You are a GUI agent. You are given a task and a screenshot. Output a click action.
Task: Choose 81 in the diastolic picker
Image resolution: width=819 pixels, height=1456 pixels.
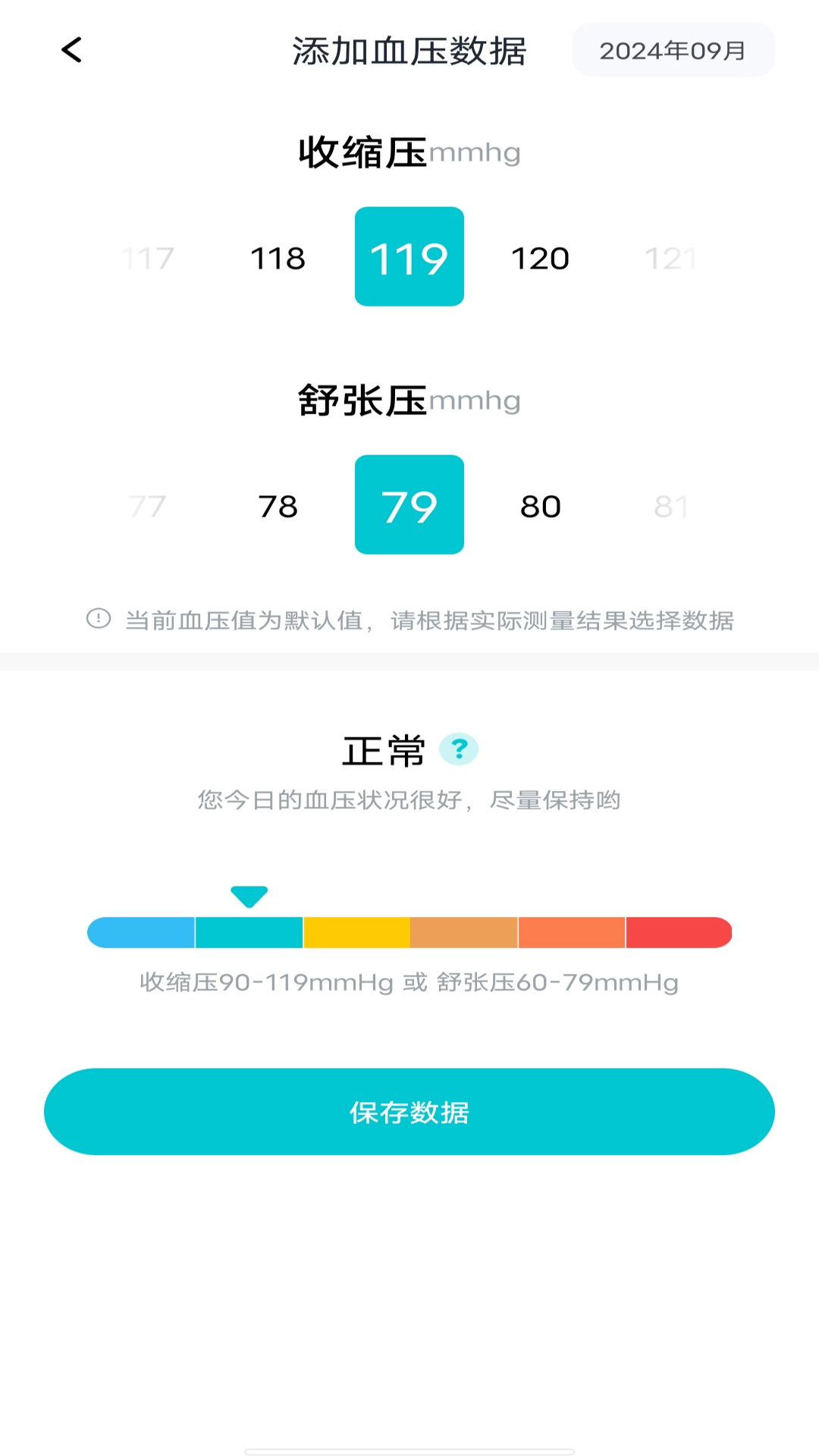click(x=671, y=506)
